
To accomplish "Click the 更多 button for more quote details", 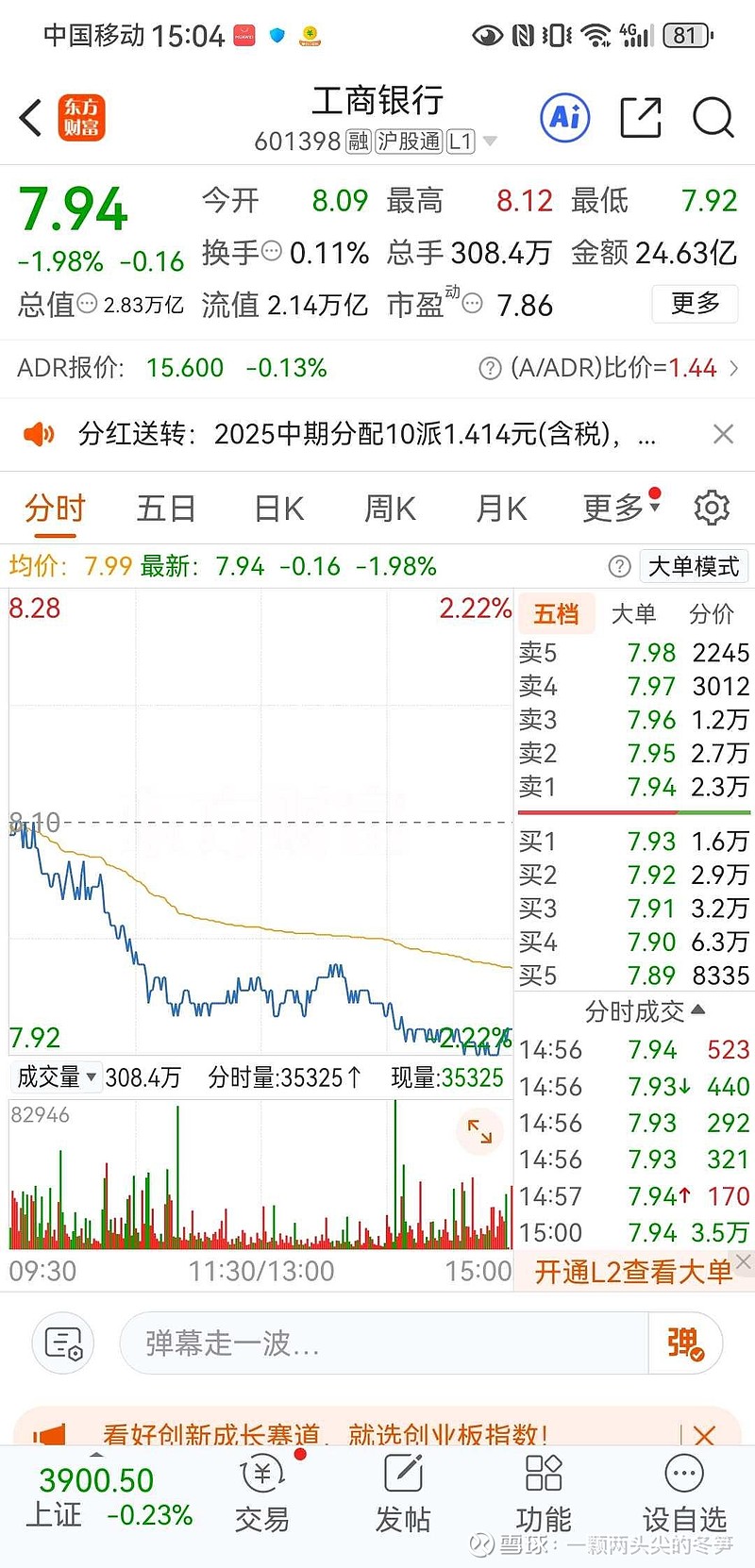I will [695, 305].
